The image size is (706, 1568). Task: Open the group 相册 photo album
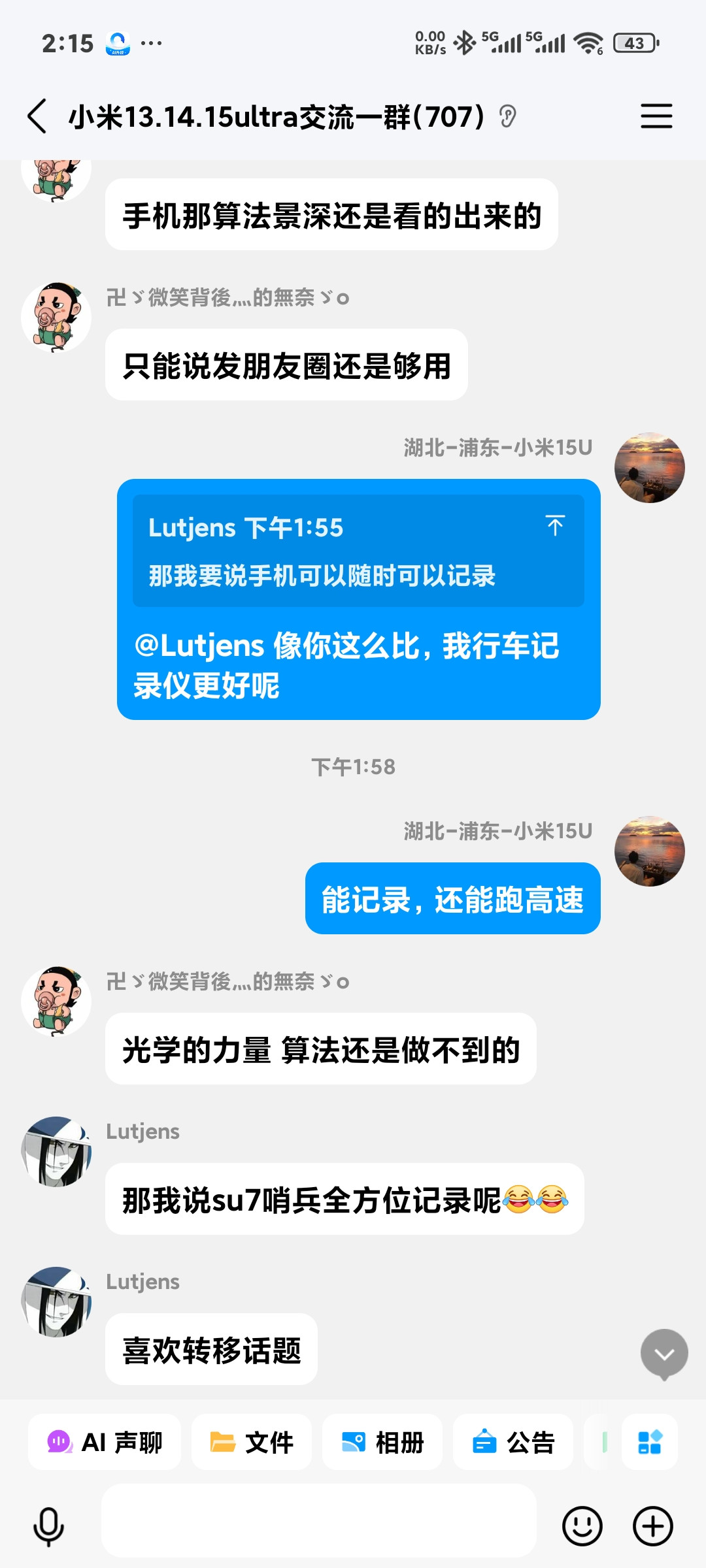tap(382, 1442)
